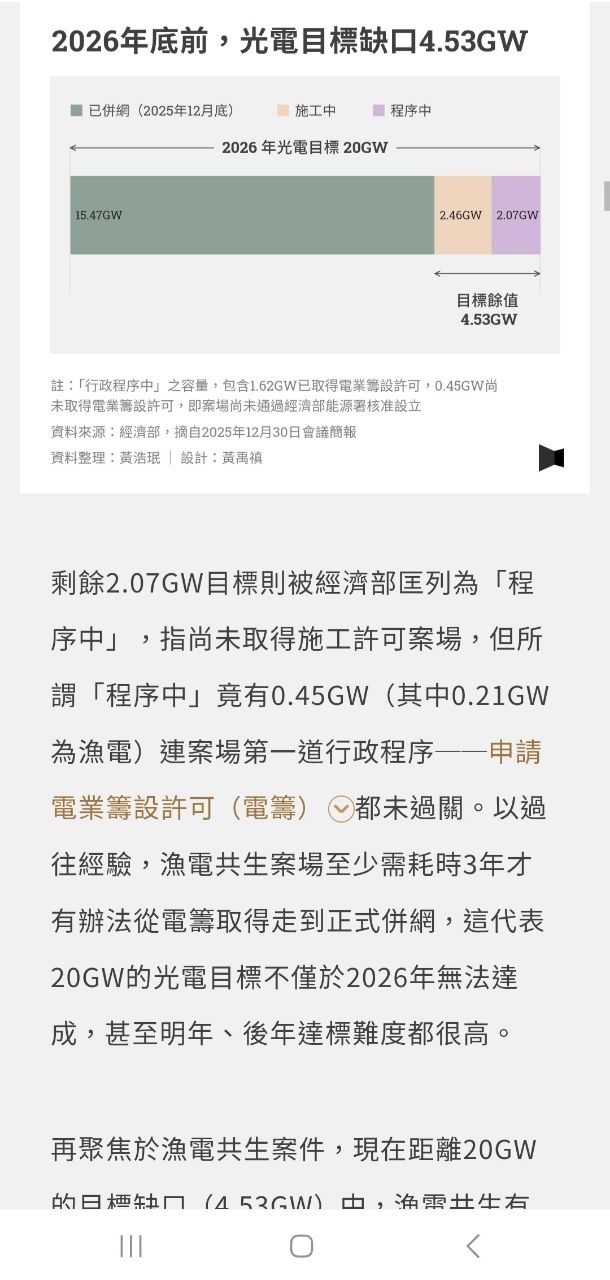Open the recent apps overview
The image size is (610, 1280).
[x=131, y=1245]
